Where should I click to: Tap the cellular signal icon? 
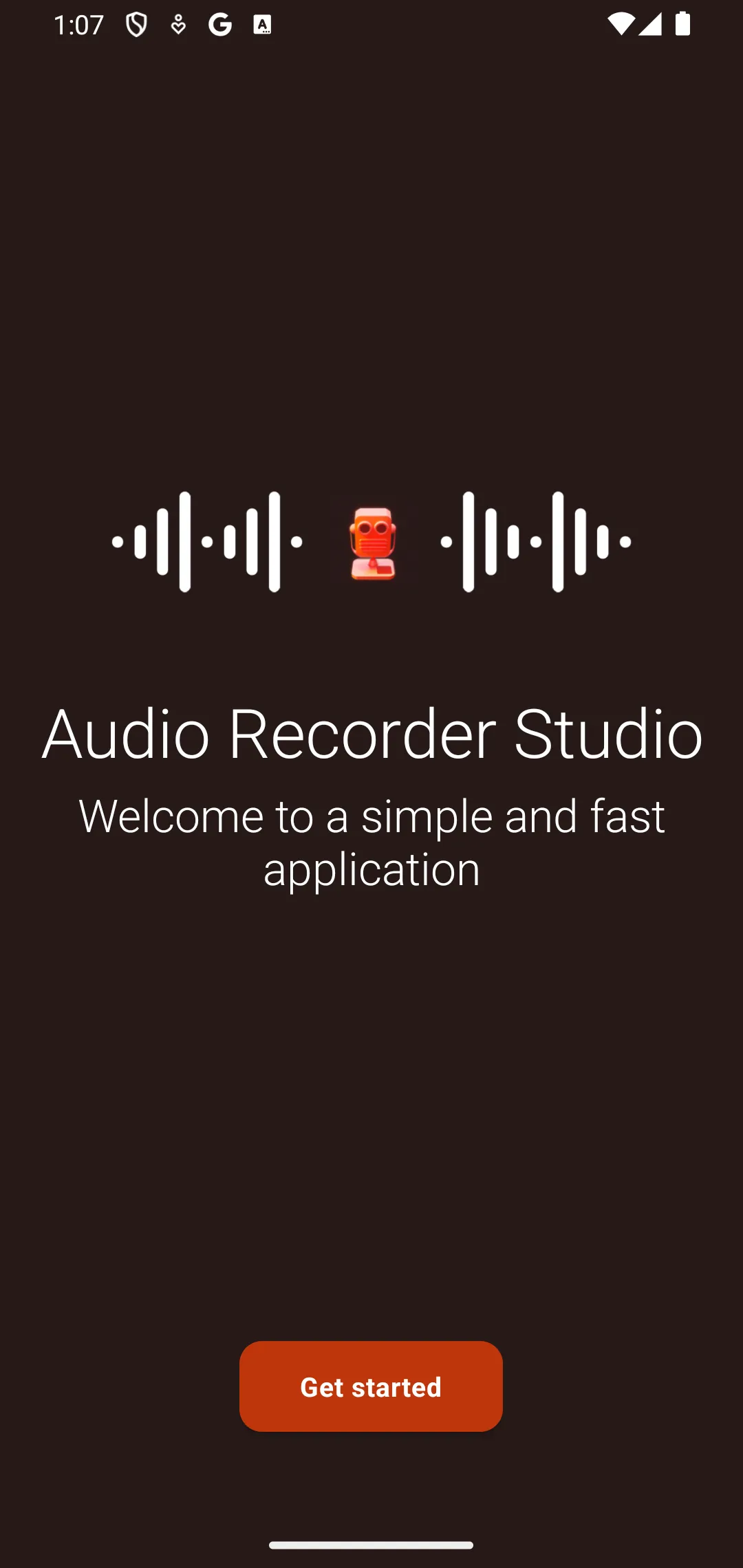tap(649, 25)
